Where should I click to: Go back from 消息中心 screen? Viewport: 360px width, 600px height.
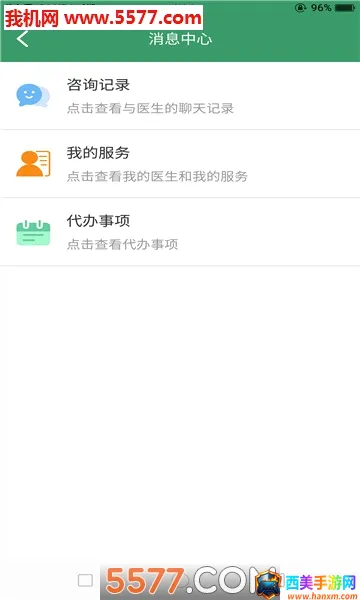pos(23,39)
